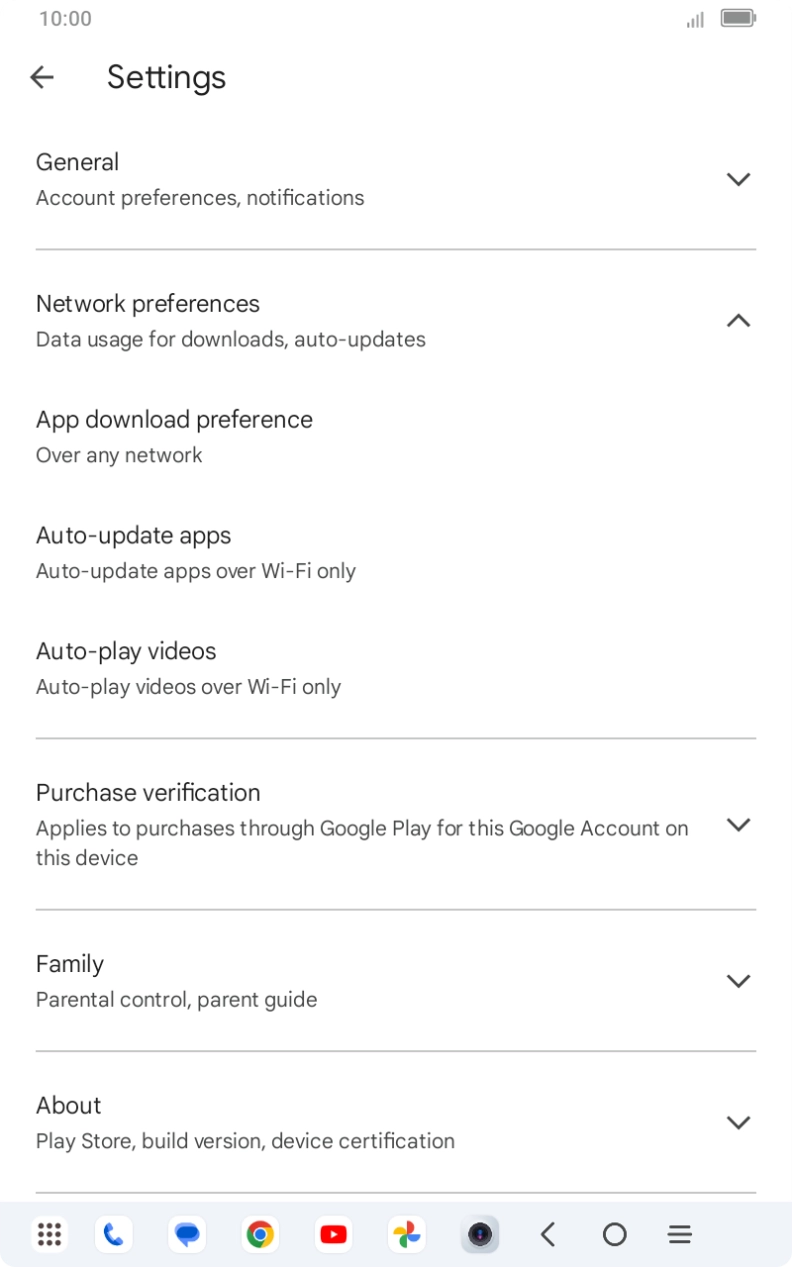Open the Messages app
Image resolution: width=792 pixels, height=1267 pixels.
pyautogui.click(x=186, y=1234)
